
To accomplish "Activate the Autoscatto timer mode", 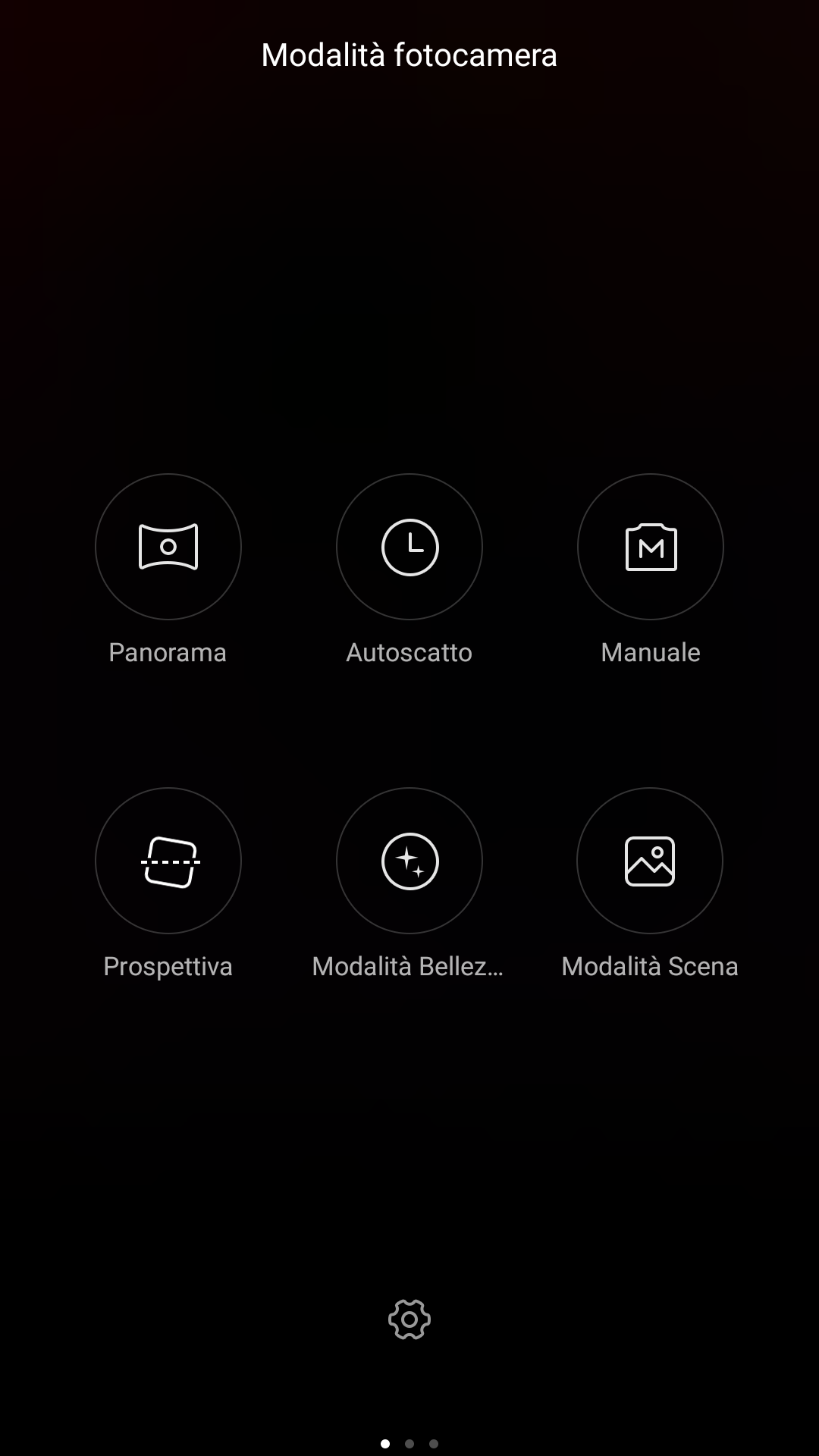I will (x=409, y=547).
